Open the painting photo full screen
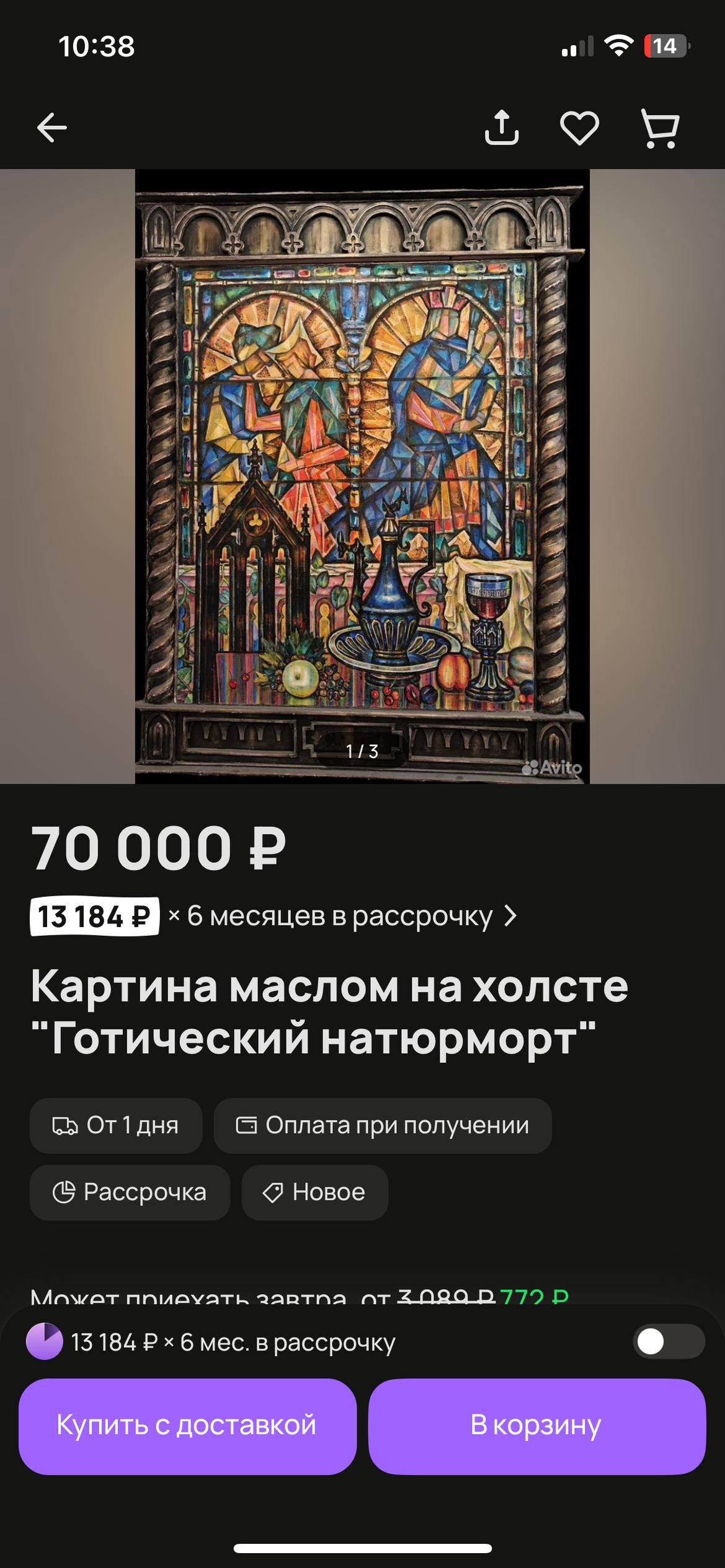Viewport: 725px width, 1568px height. [362, 476]
